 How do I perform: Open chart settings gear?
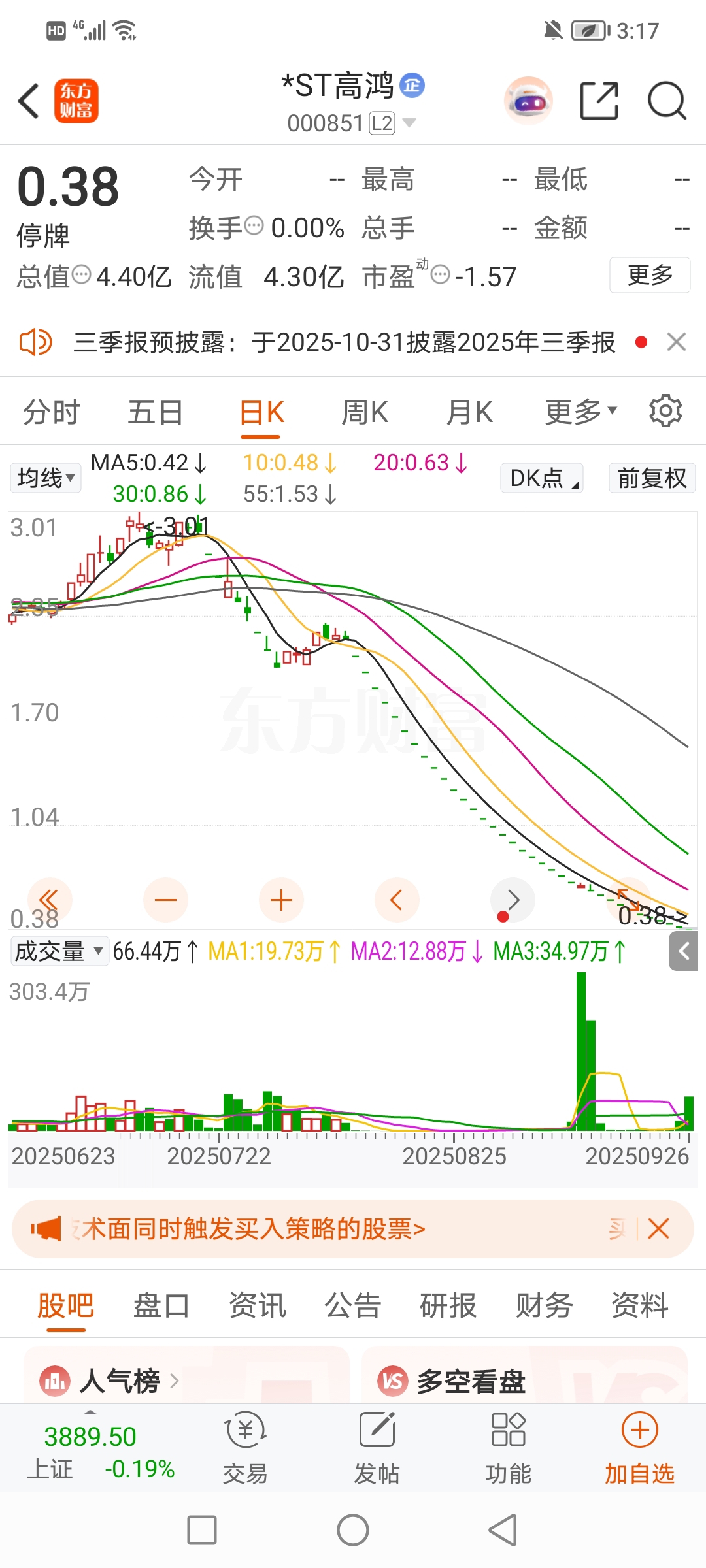pos(665,412)
